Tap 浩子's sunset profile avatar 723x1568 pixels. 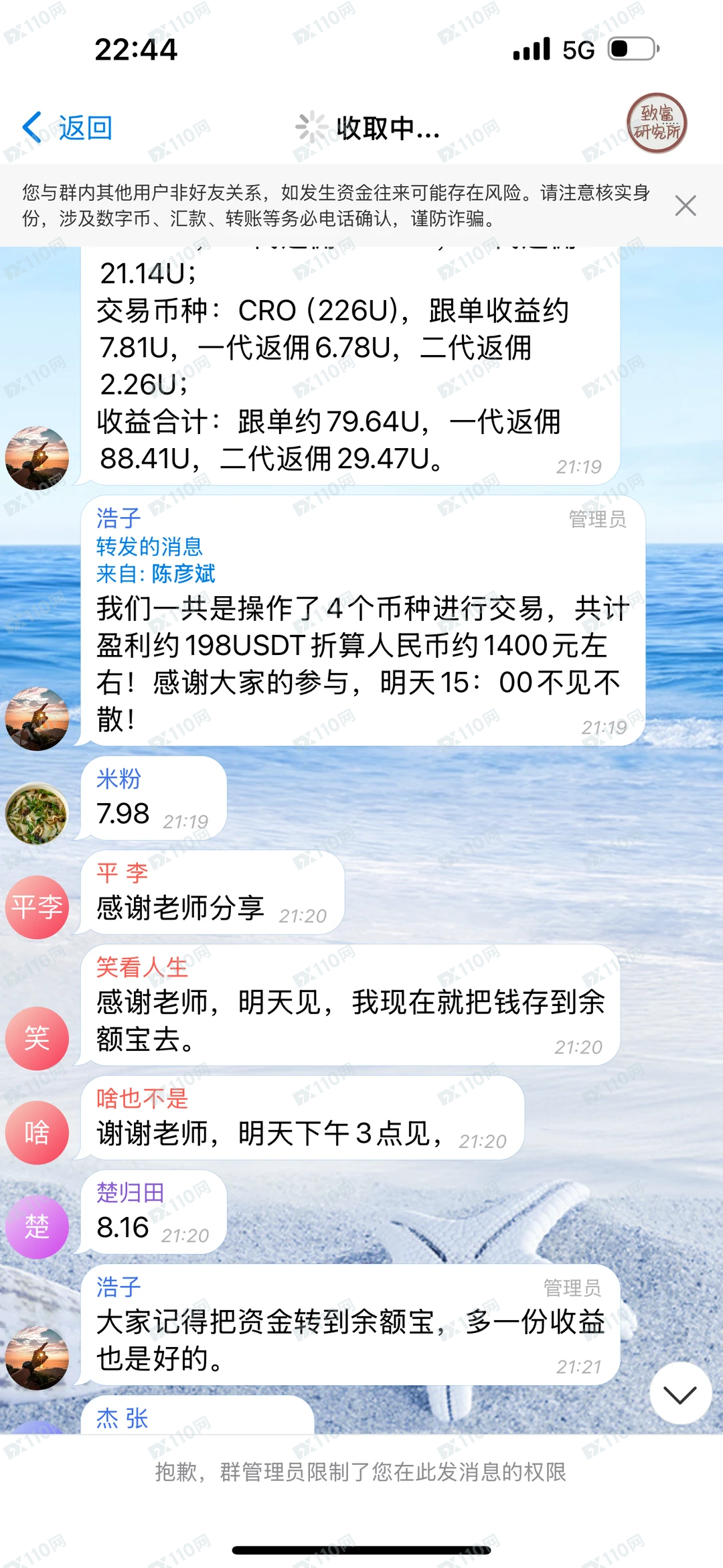[x=38, y=717]
